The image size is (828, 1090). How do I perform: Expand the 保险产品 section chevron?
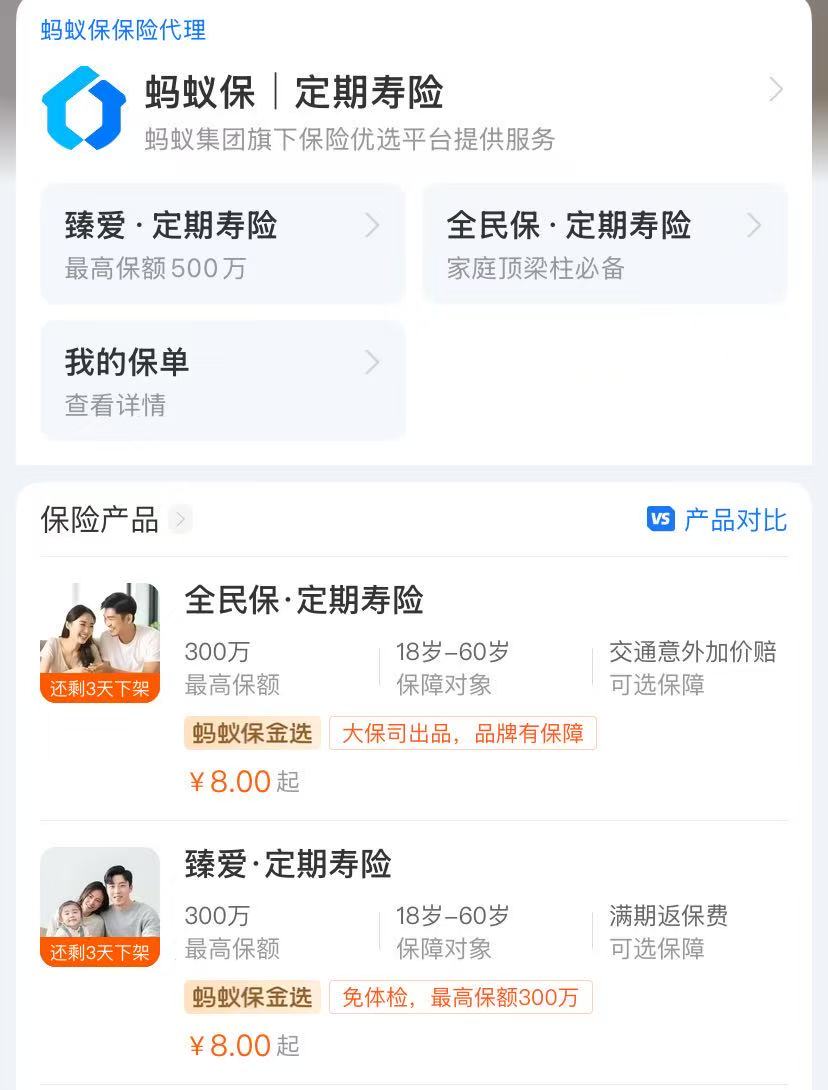coord(180,520)
